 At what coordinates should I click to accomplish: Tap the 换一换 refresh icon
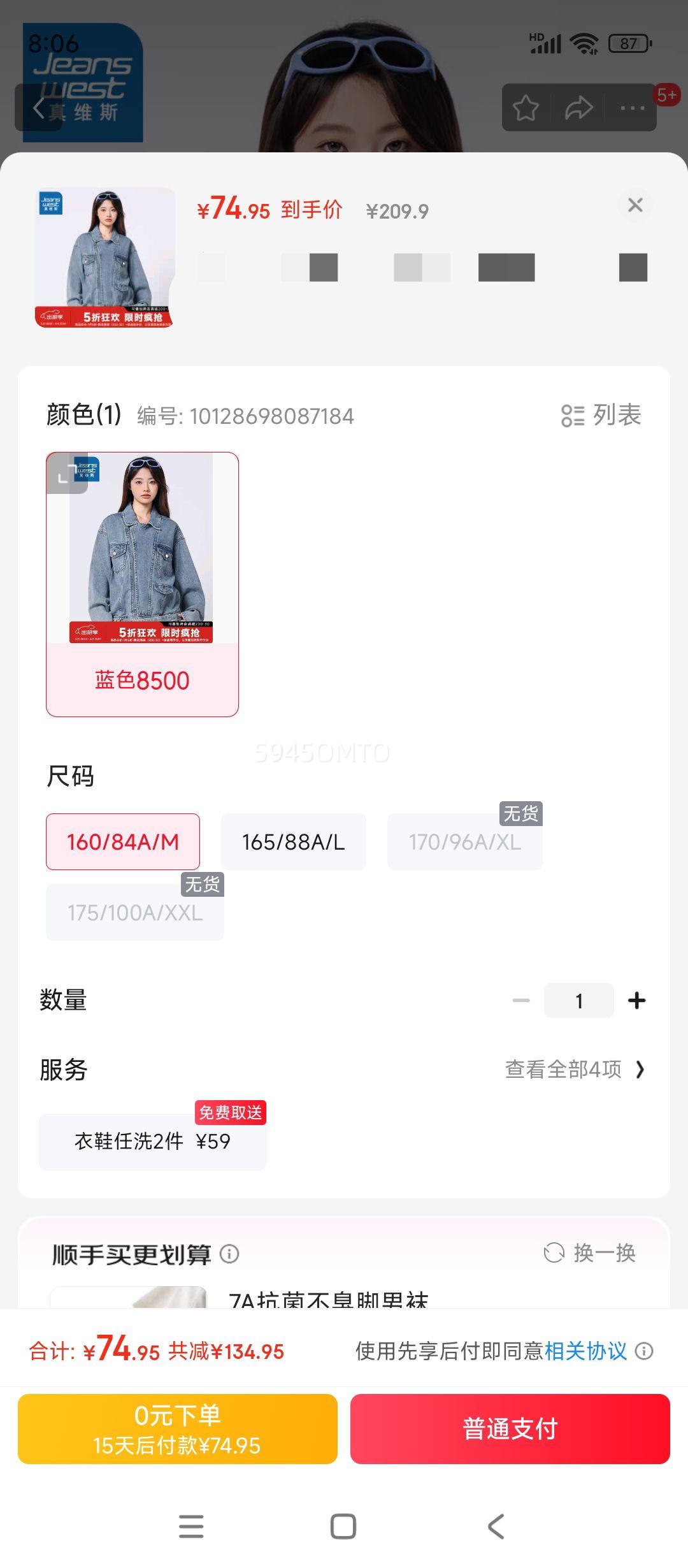[x=589, y=1252]
